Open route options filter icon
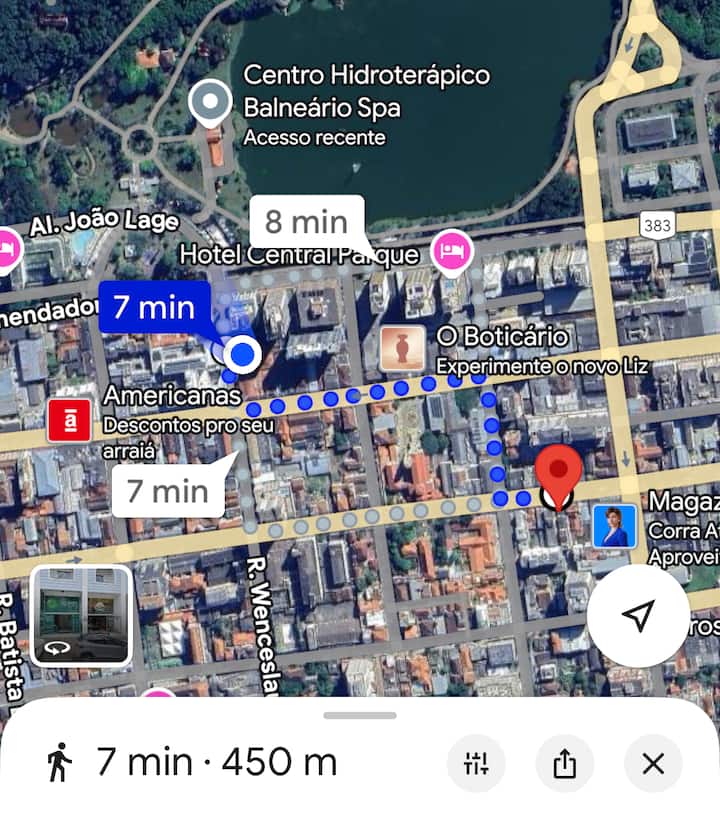Viewport: 720px width, 817px height. click(476, 764)
